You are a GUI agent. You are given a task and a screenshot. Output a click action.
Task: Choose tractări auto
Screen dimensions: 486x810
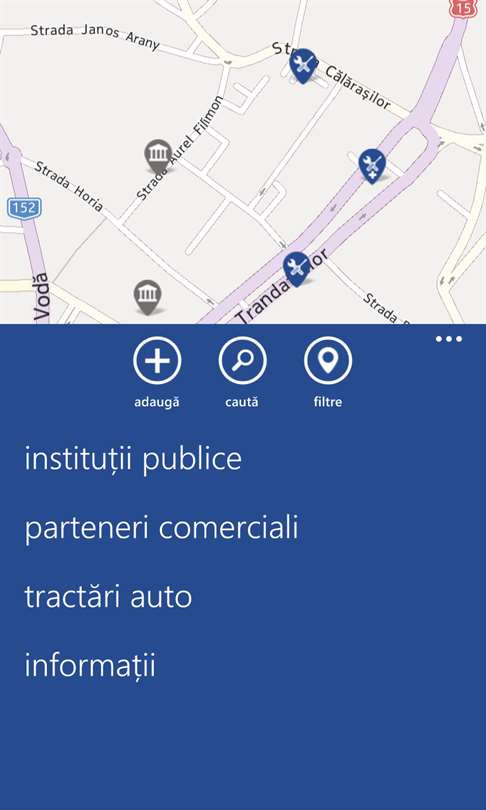(108, 597)
